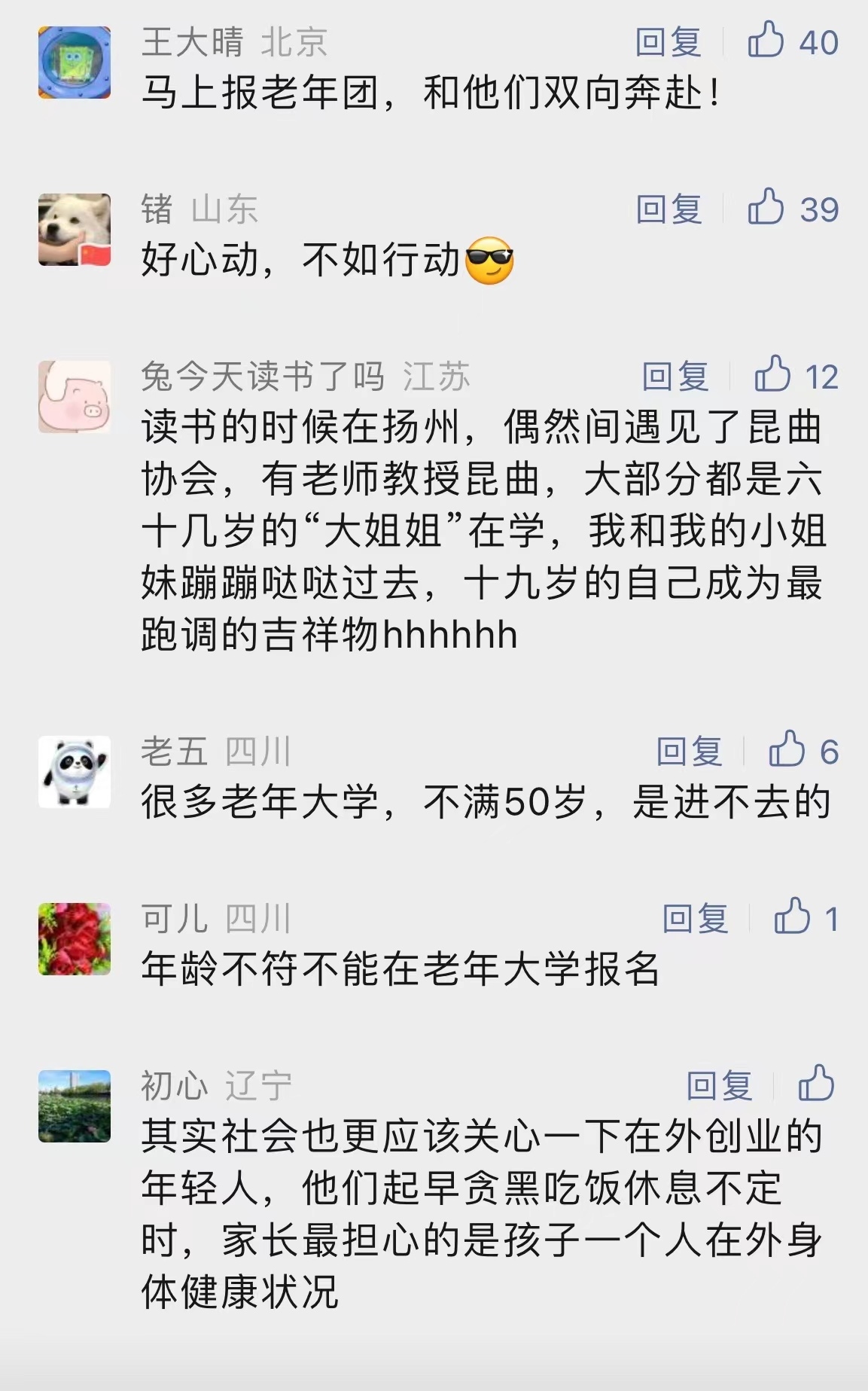Open 可儿's profile avatar
The width and height of the screenshot is (868, 1391).
tap(75, 939)
